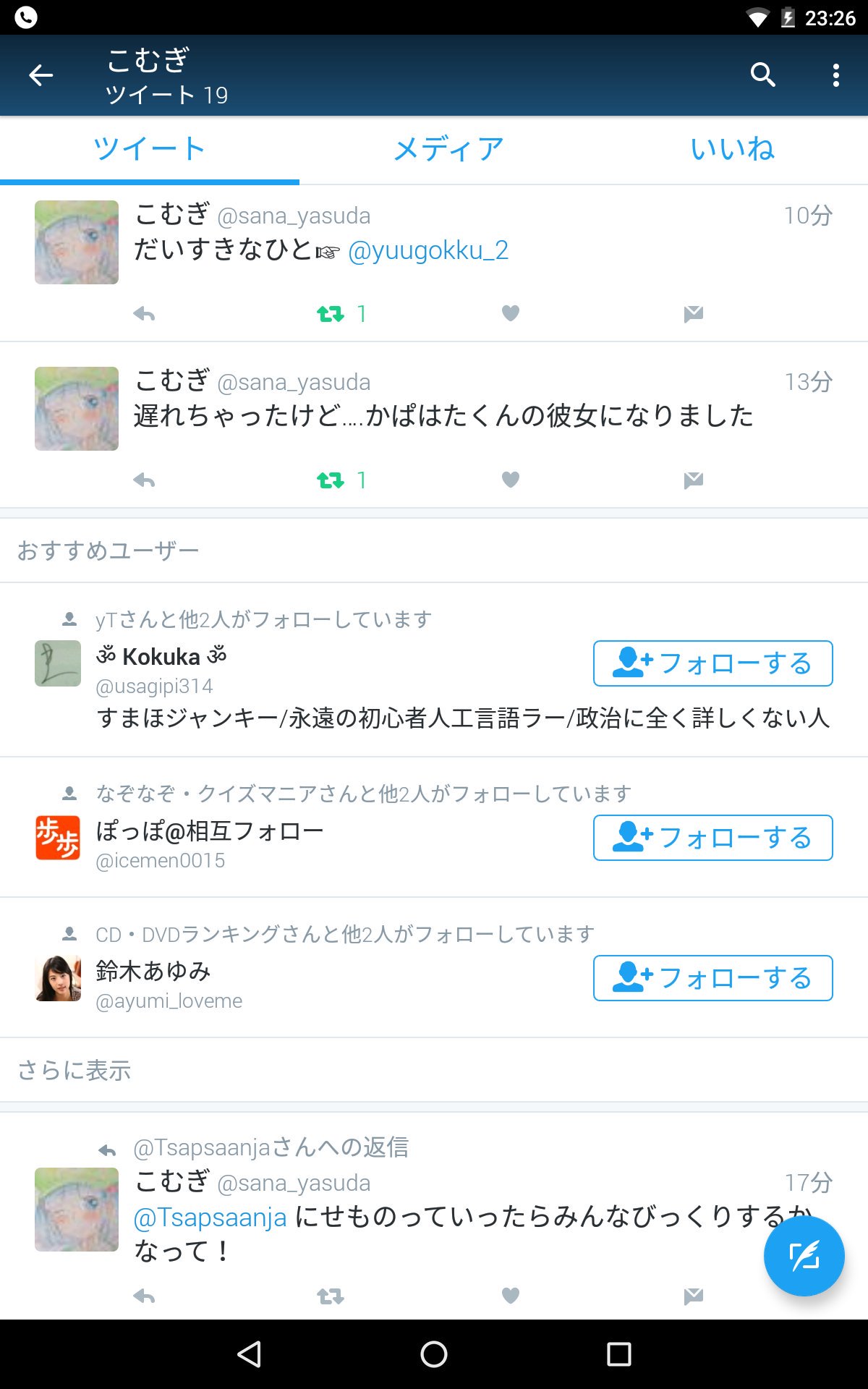Switch to the メディア tab
Screen dimensions: 868x1389
click(448, 150)
